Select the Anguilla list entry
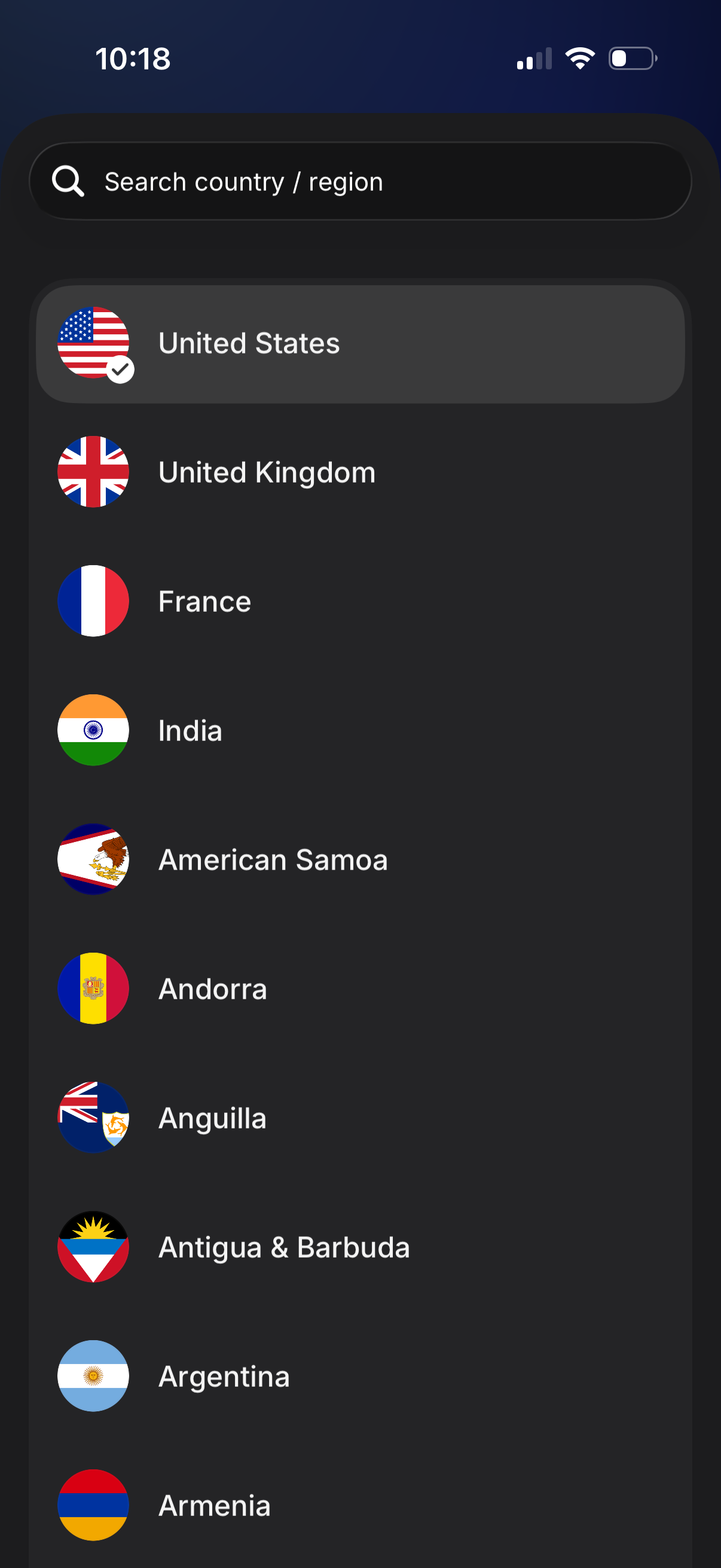 click(360, 1118)
